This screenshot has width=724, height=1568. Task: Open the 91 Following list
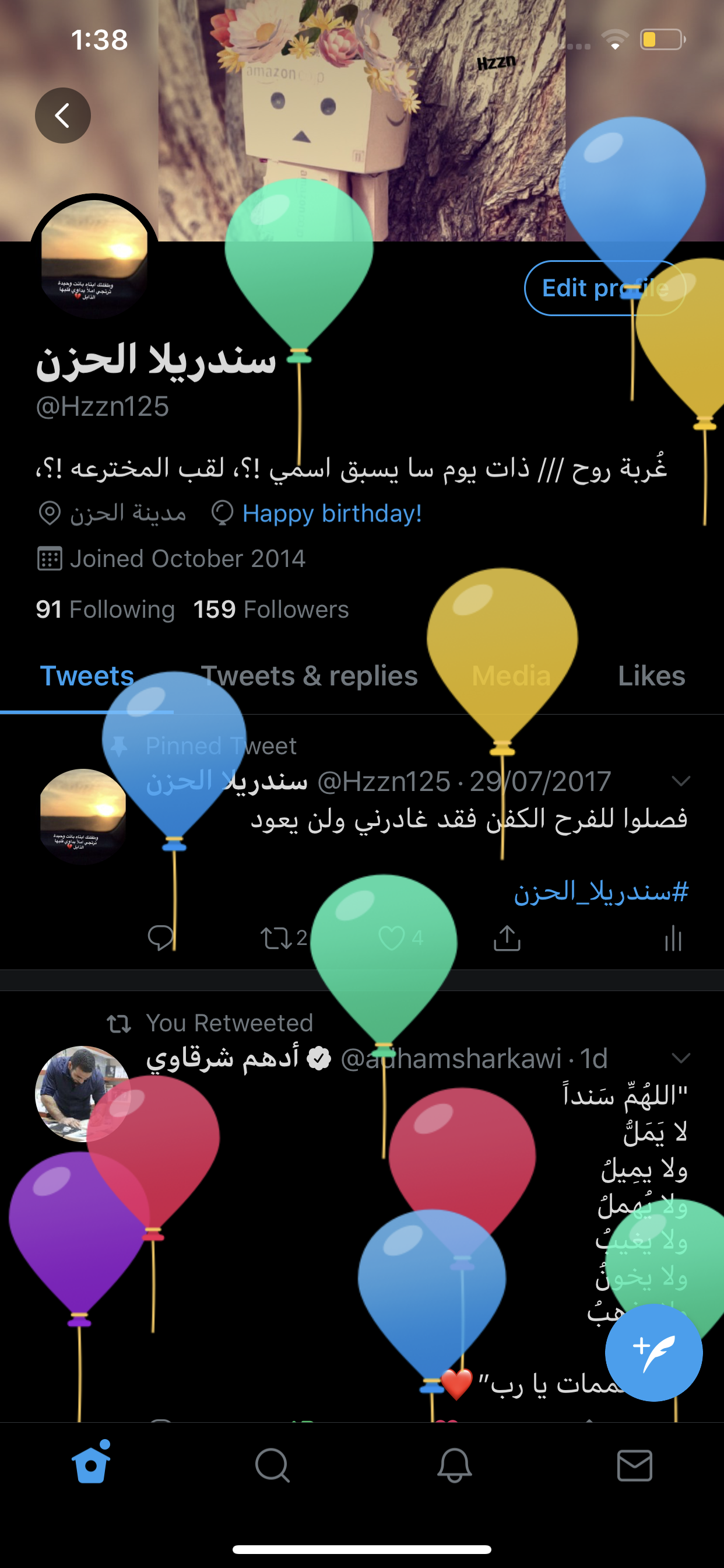(x=106, y=610)
